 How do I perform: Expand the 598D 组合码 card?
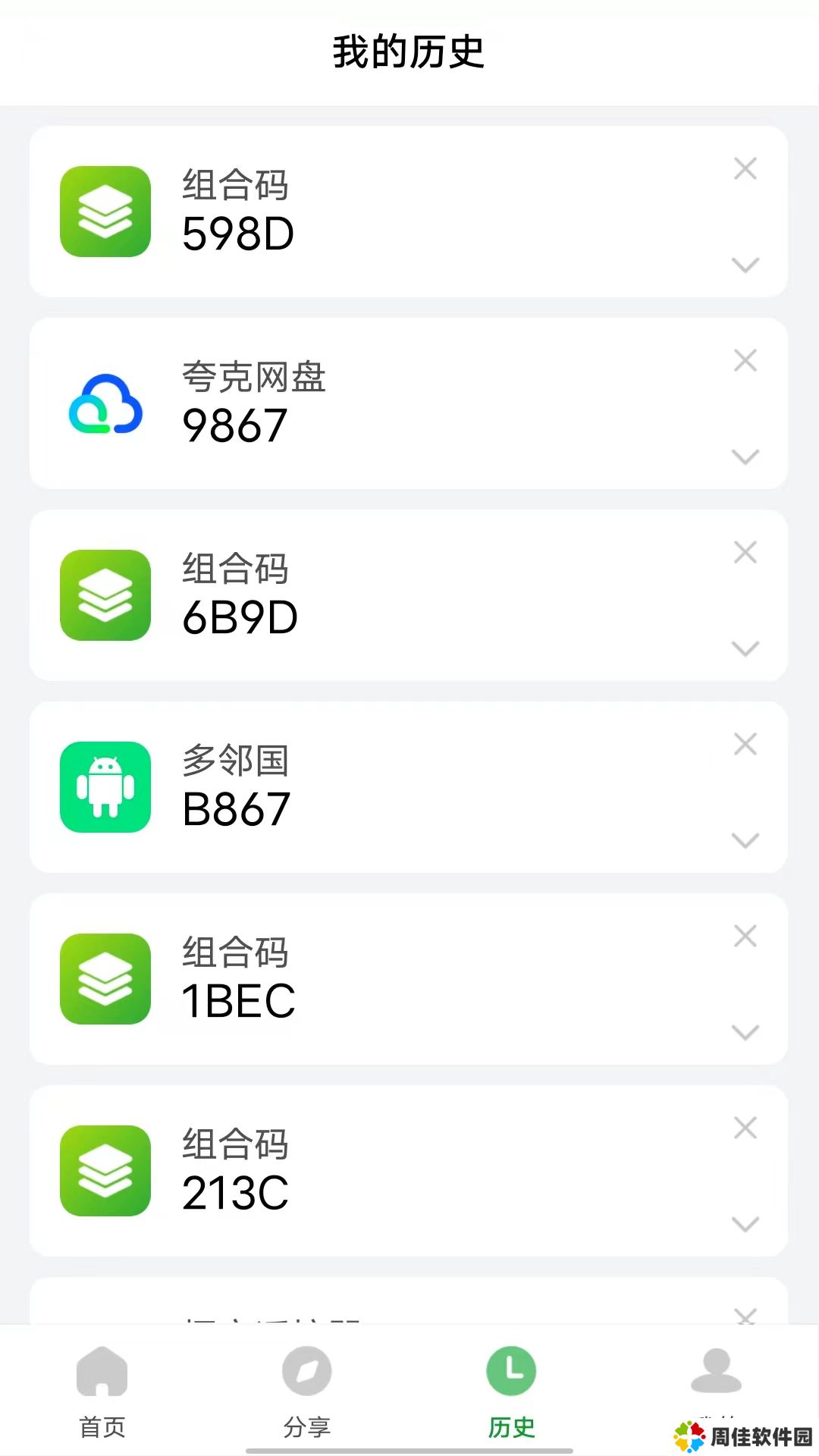(x=745, y=265)
